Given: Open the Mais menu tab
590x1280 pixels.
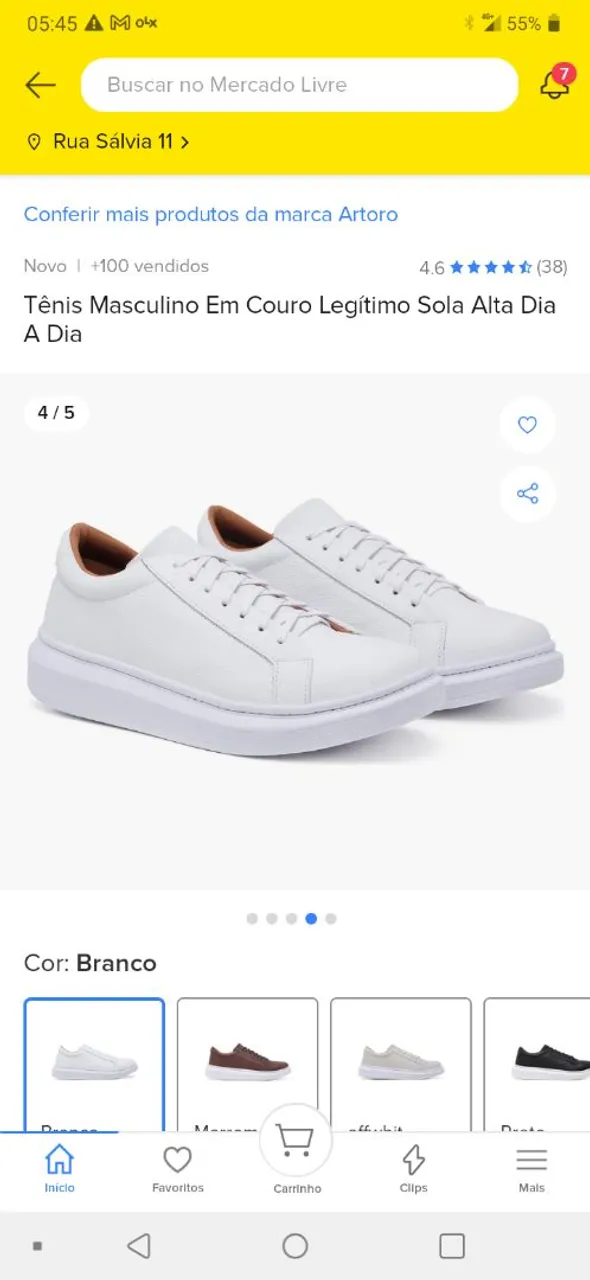Looking at the screenshot, I should pyautogui.click(x=531, y=1170).
